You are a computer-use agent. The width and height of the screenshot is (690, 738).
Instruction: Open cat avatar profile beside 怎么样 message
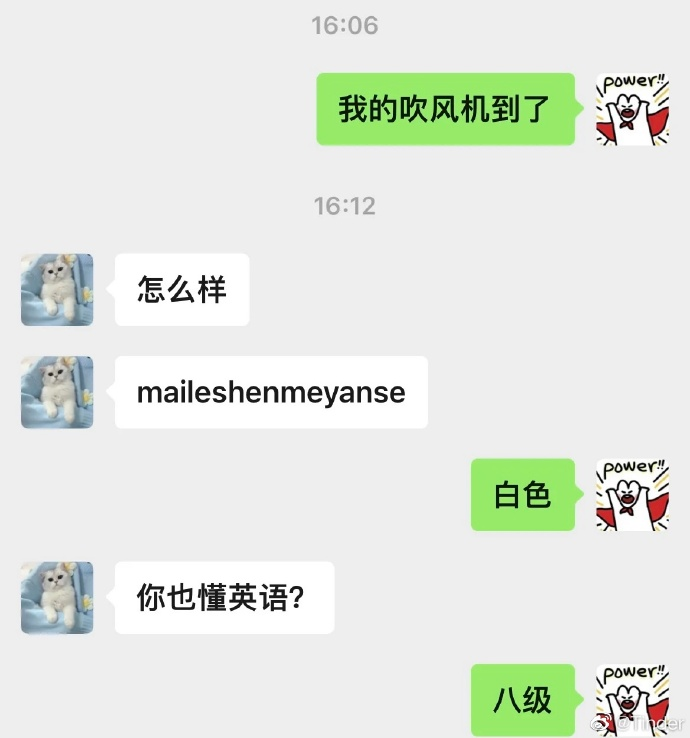click(57, 289)
